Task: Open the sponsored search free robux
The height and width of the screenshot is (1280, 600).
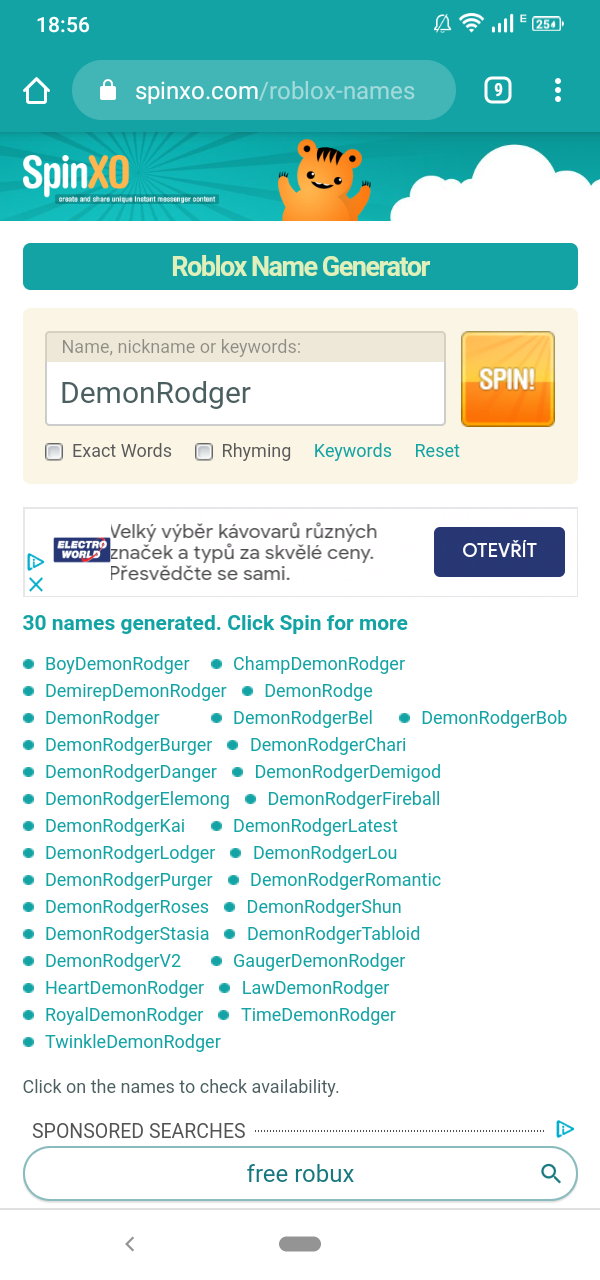Action: pyautogui.click(x=300, y=1173)
